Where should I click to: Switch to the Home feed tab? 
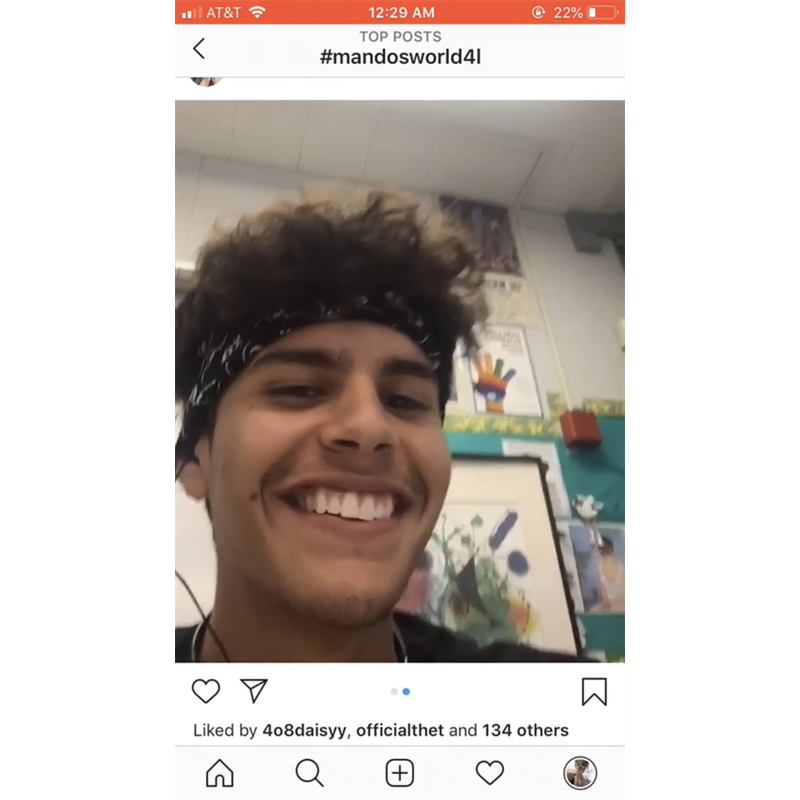click(x=219, y=773)
